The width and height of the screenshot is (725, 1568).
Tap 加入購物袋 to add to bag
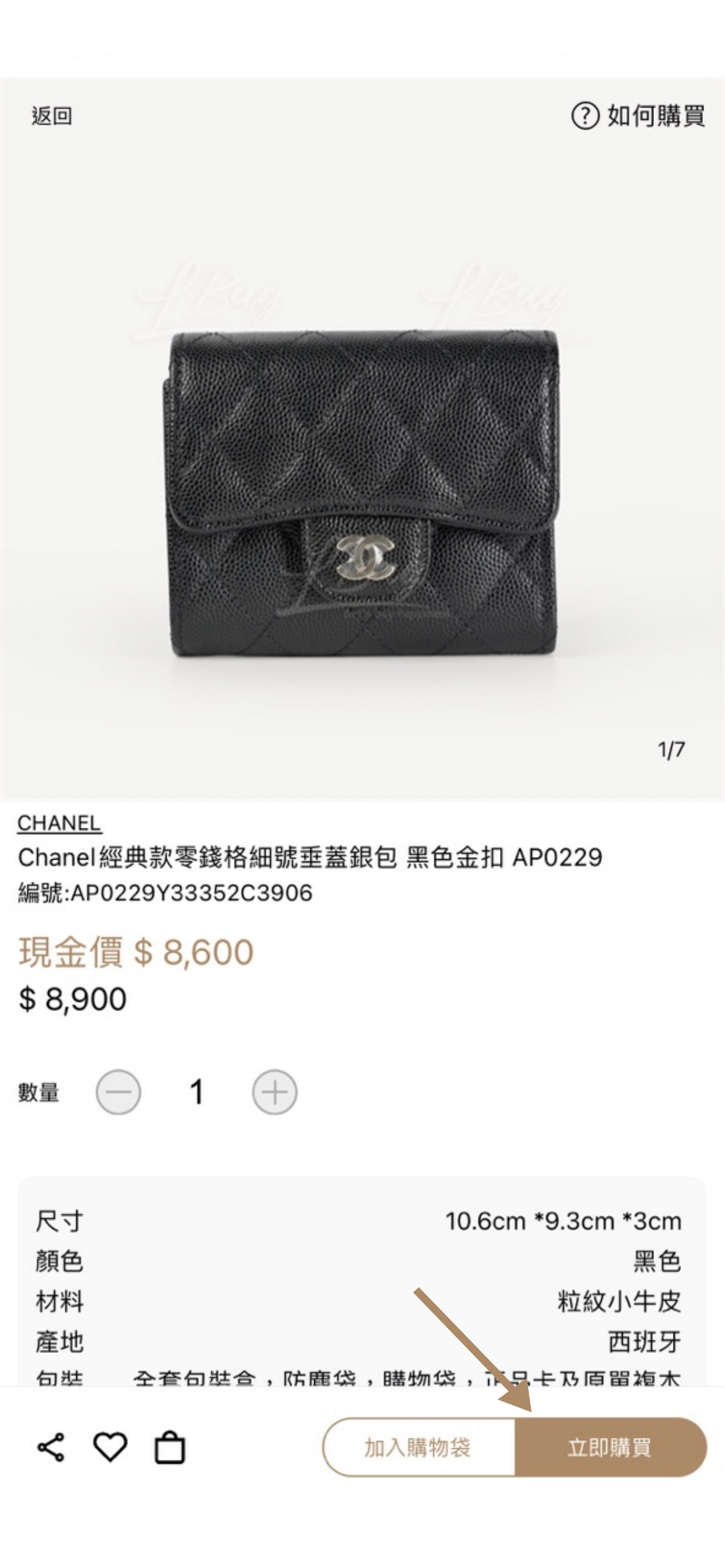click(x=418, y=1447)
